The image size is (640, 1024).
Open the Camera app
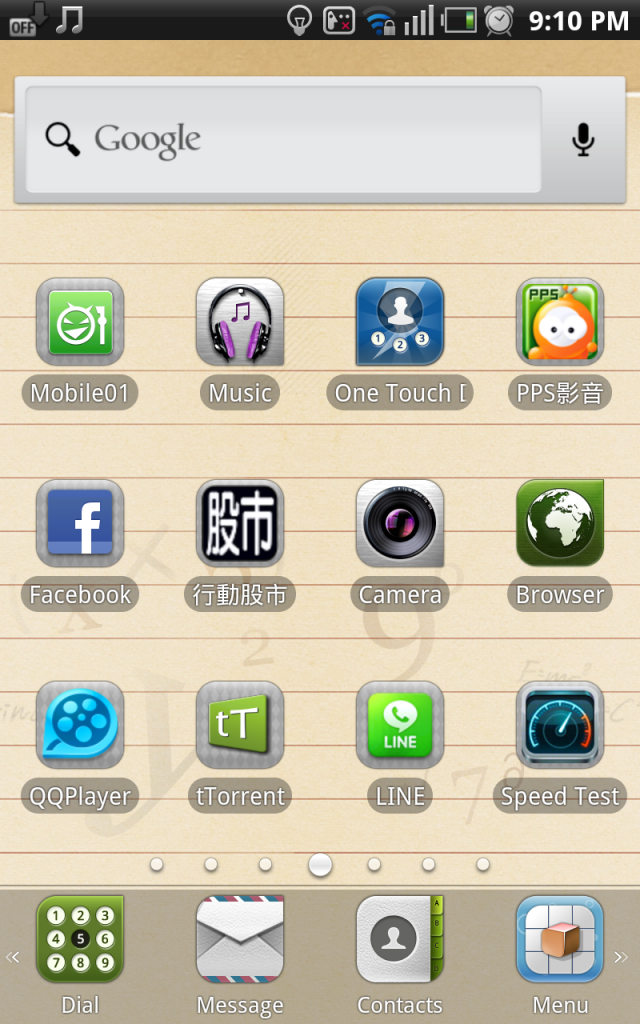[400, 523]
